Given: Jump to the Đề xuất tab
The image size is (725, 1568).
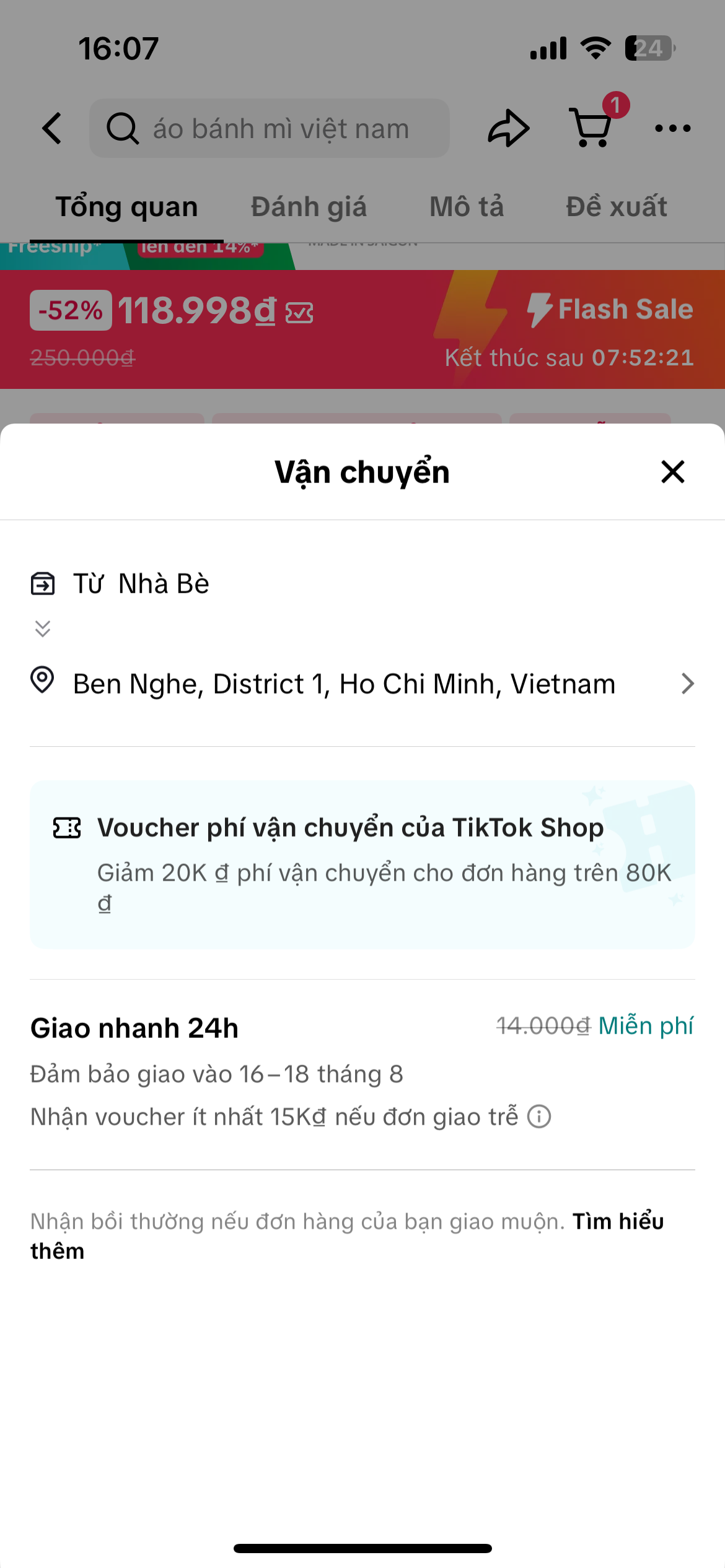Looking at the screenshot, I should [616, 207].
